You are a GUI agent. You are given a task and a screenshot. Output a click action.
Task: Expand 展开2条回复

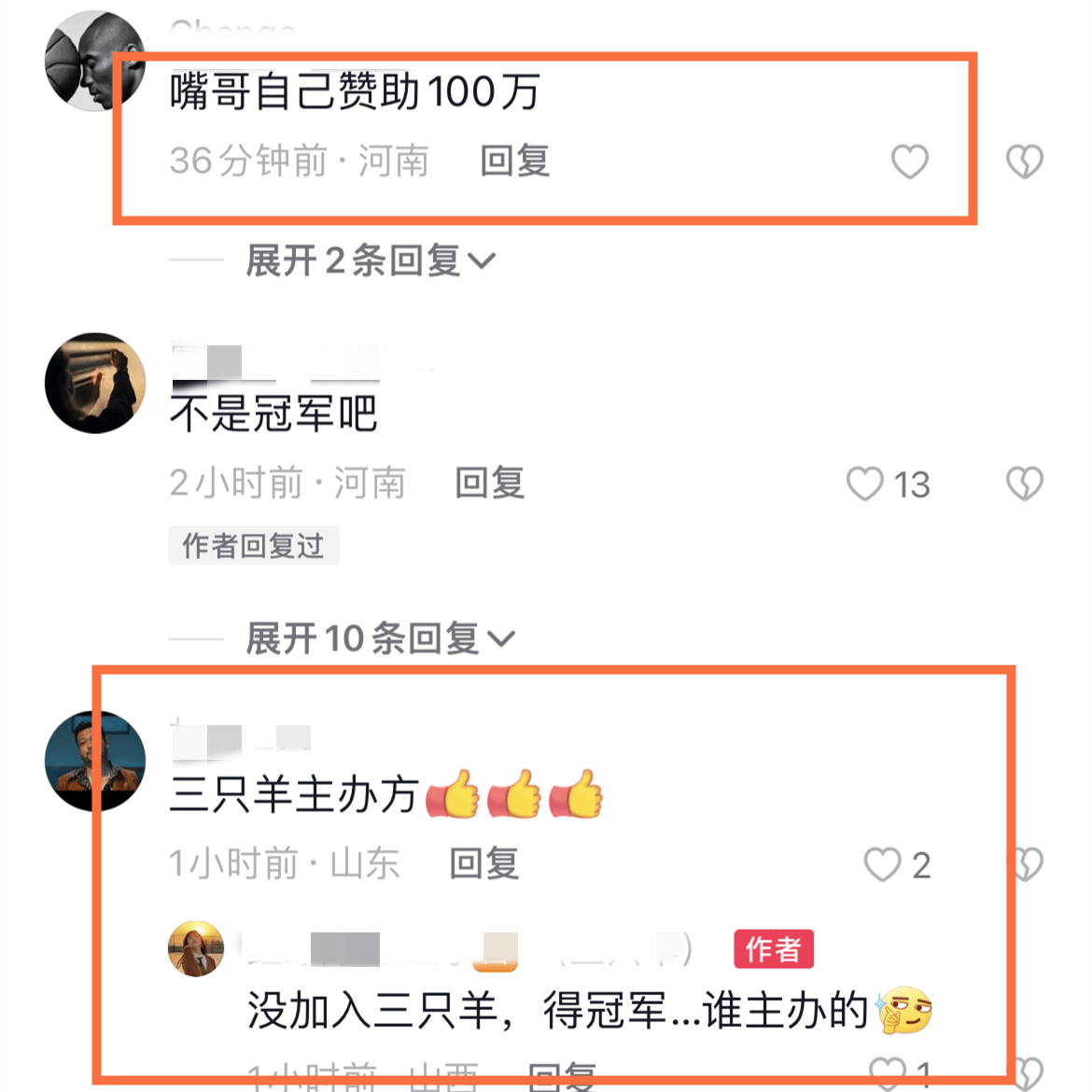point(371,260)
